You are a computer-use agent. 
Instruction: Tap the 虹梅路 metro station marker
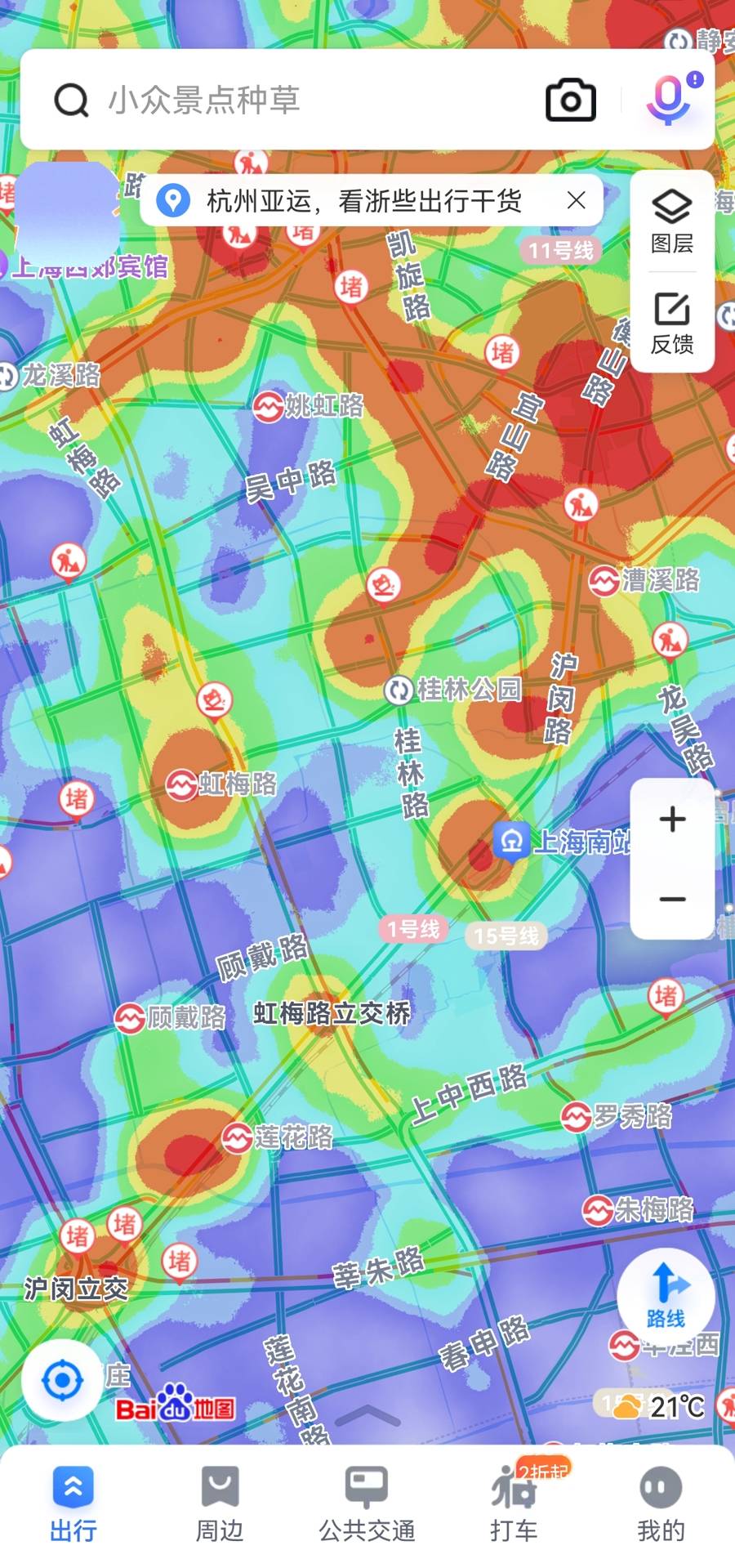click(221, 784)
